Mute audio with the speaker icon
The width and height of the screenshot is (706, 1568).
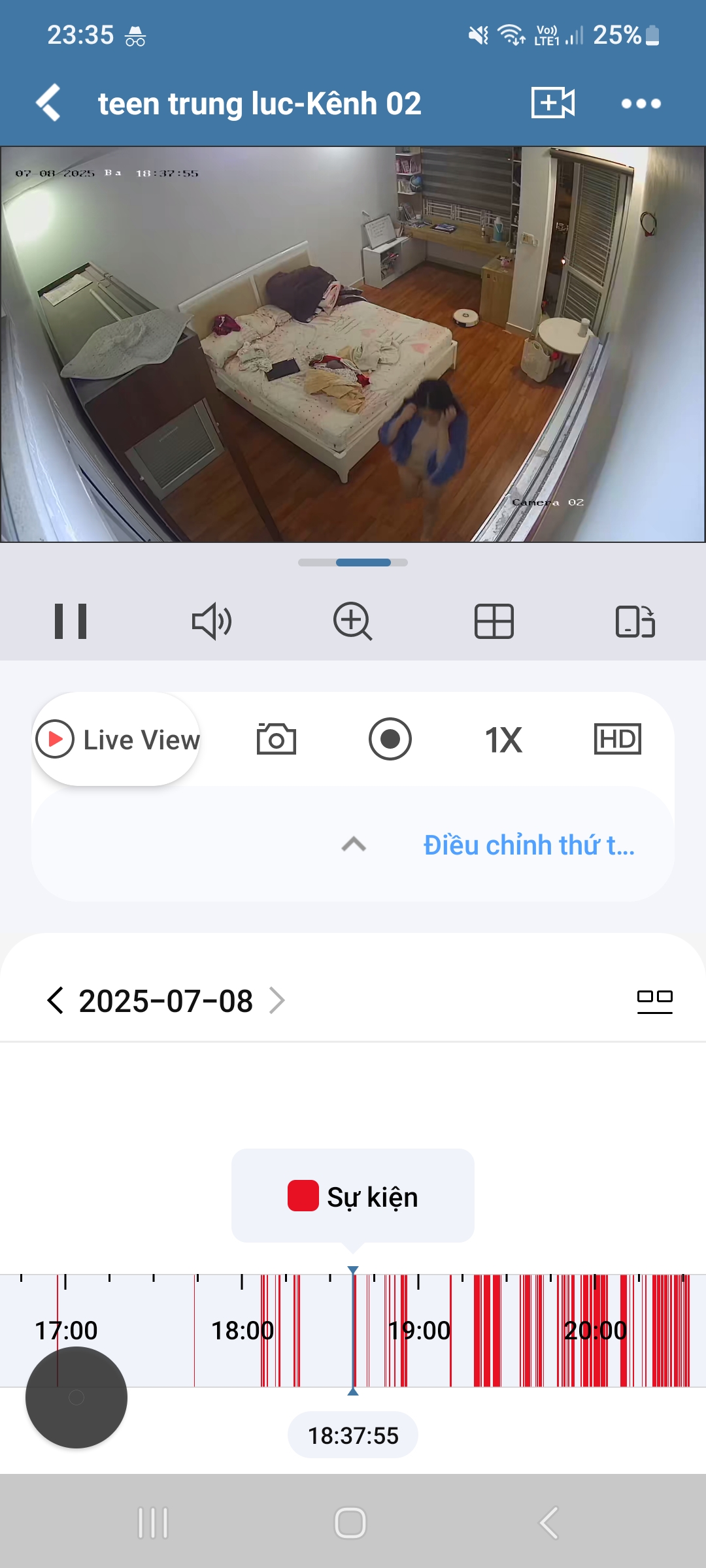coord(211,623)
